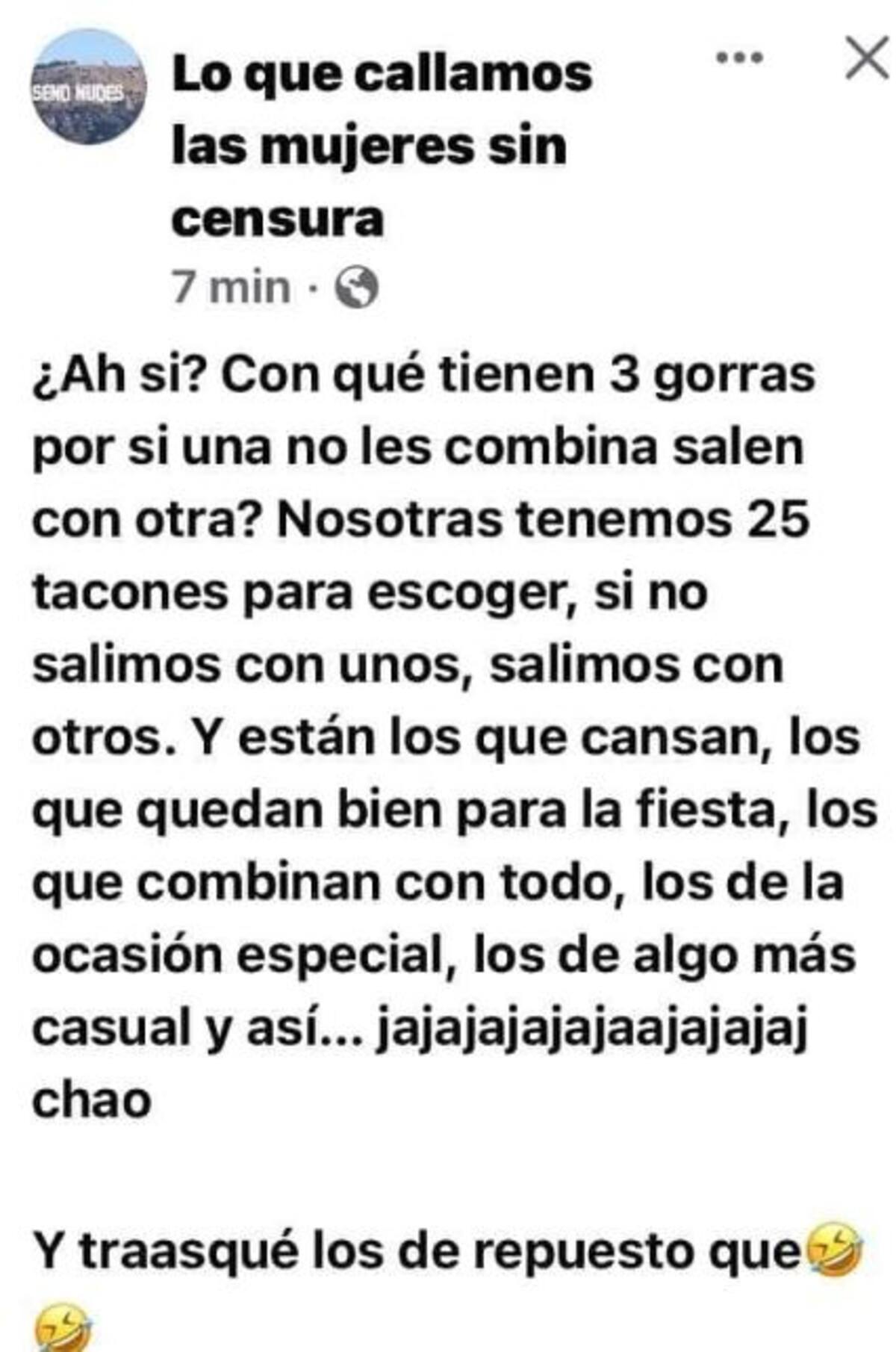Open the post's three-dot options menu
Viewport: 896px width, 1352px height.
(739, 58)
